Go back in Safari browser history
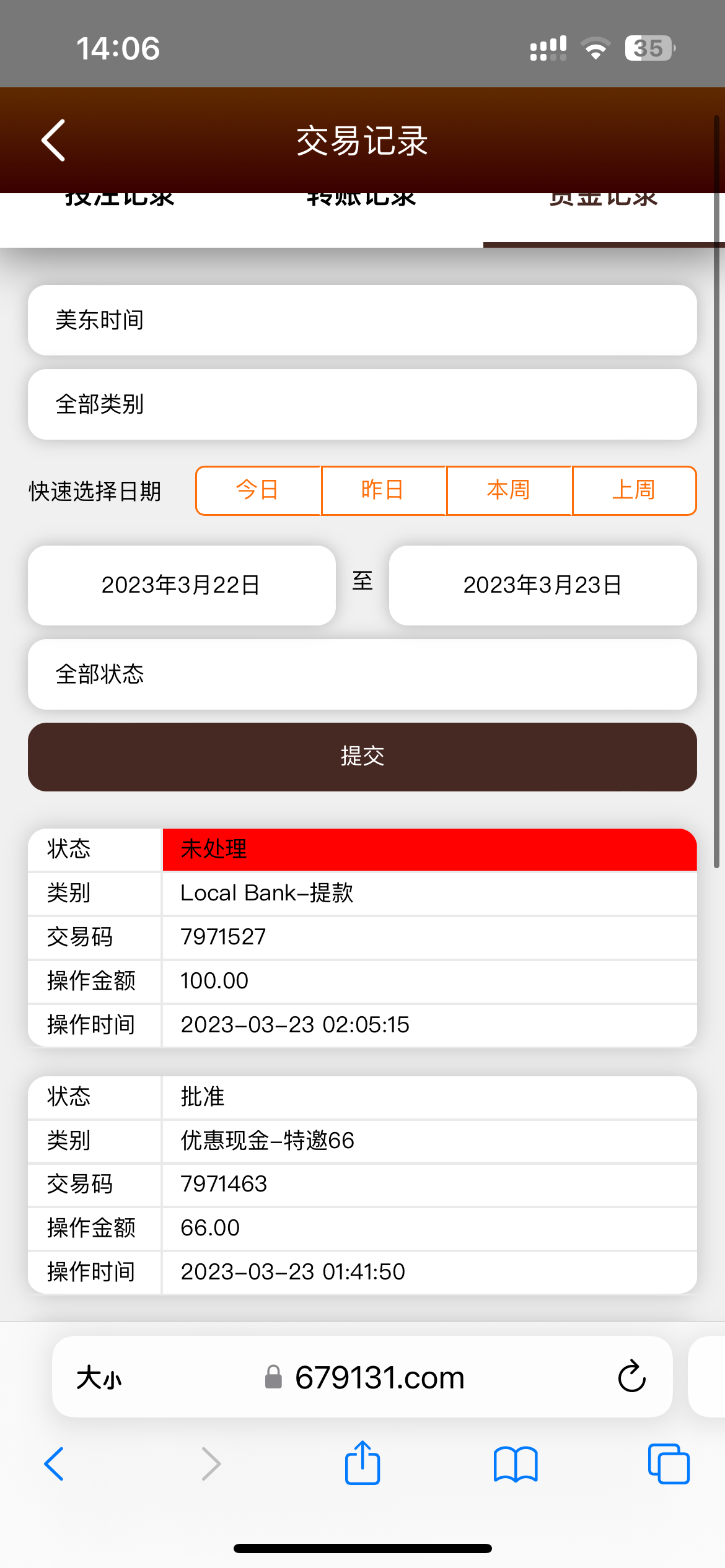Screen dimensions: 725x1568 pyautogui.click(x=55, y=1465)
